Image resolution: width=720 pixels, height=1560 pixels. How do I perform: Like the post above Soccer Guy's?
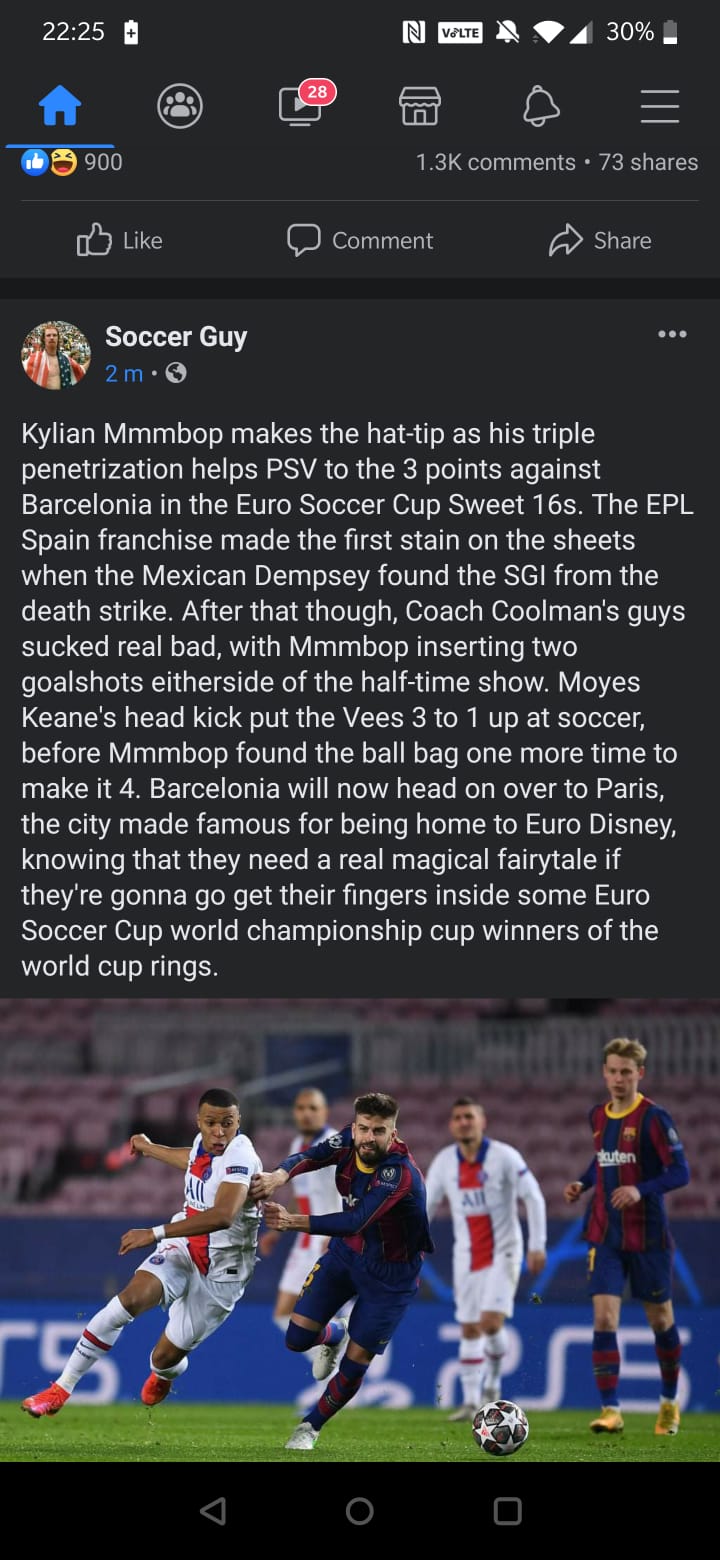120,240
